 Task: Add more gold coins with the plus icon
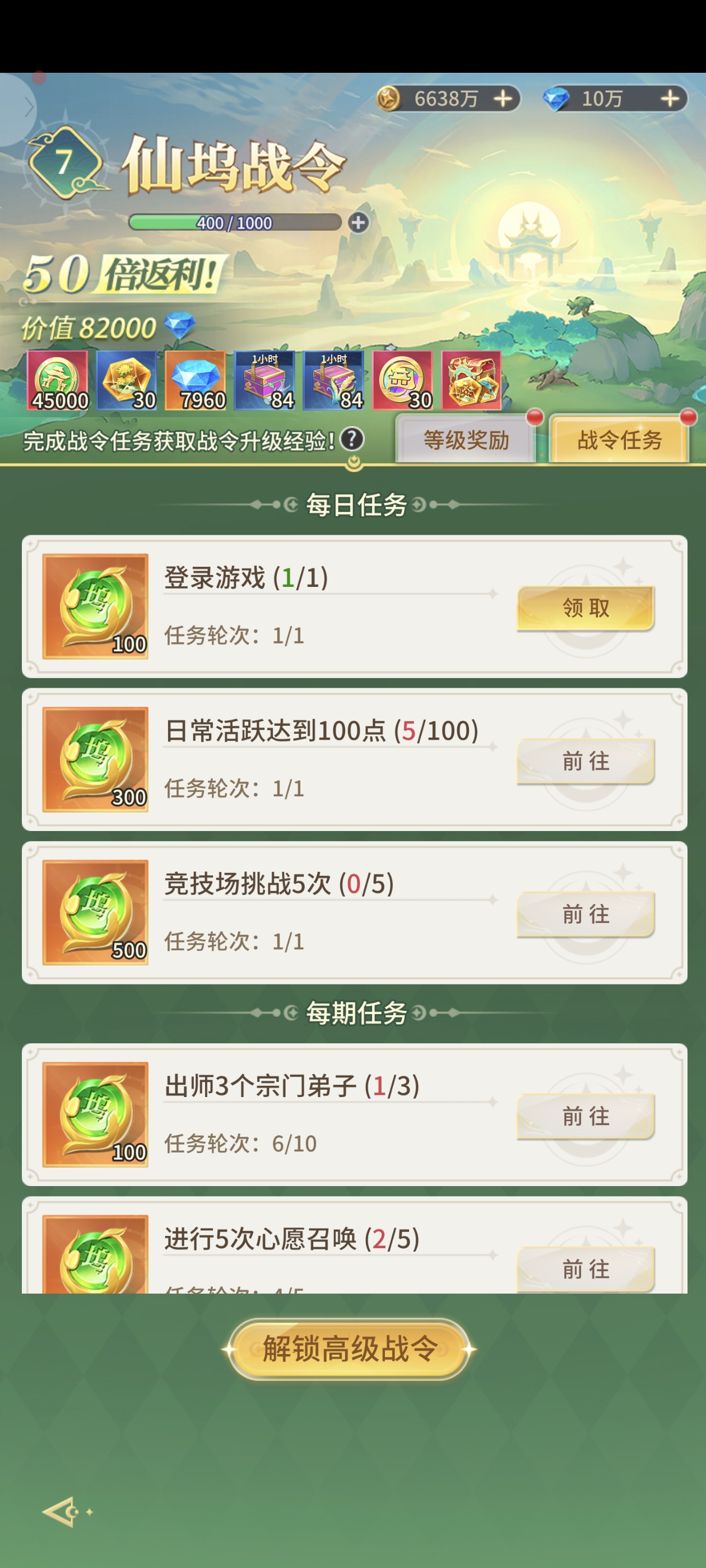(x=503, y=99)
